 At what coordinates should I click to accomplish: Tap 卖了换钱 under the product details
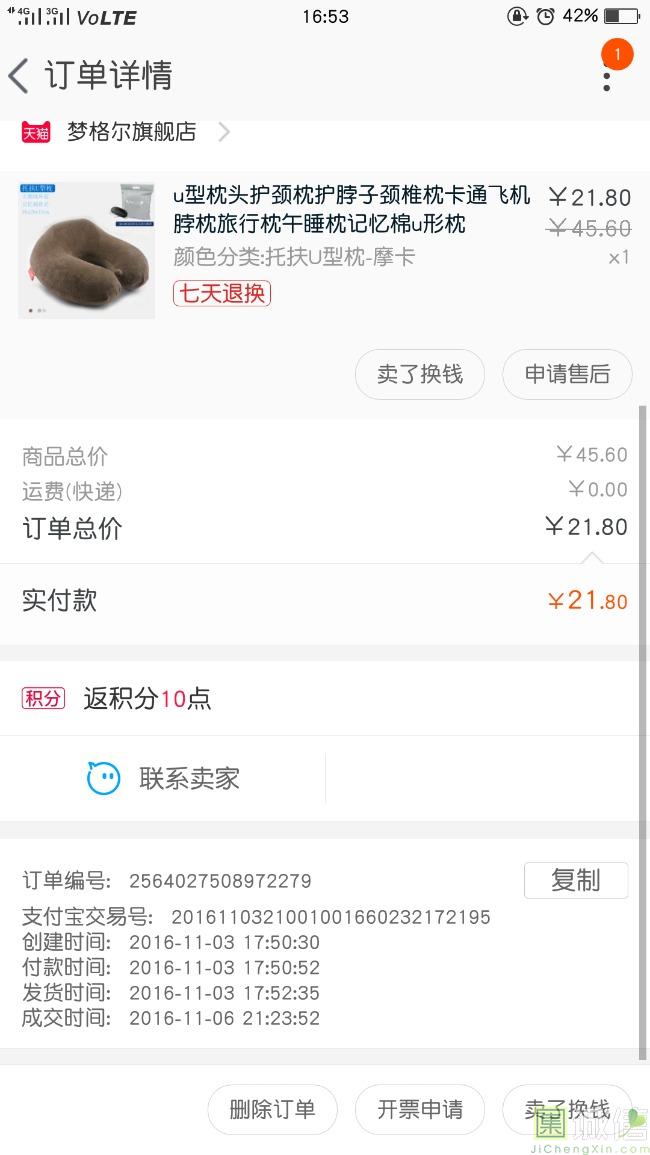420,375
